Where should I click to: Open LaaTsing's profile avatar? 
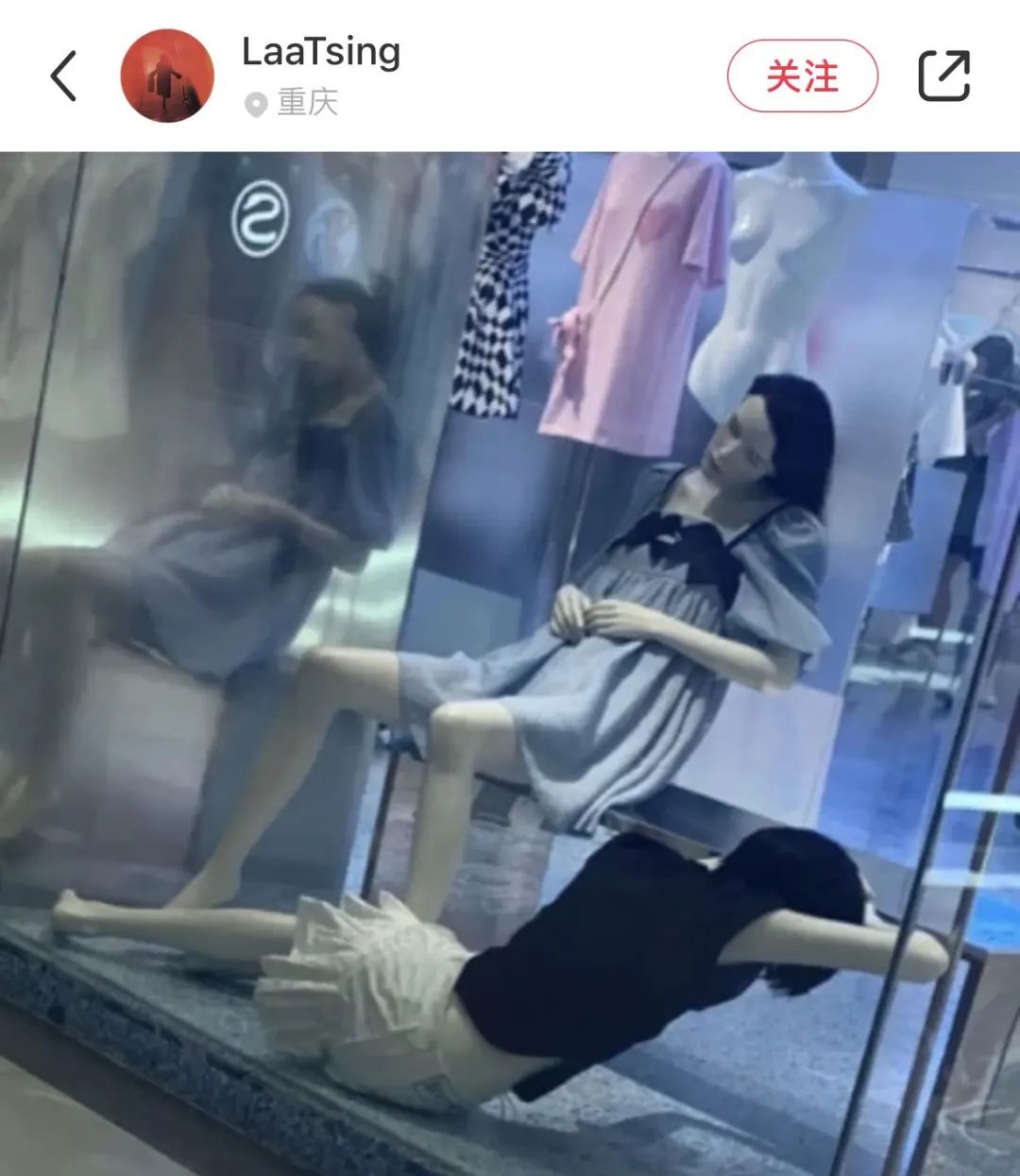tap(167, 76)
